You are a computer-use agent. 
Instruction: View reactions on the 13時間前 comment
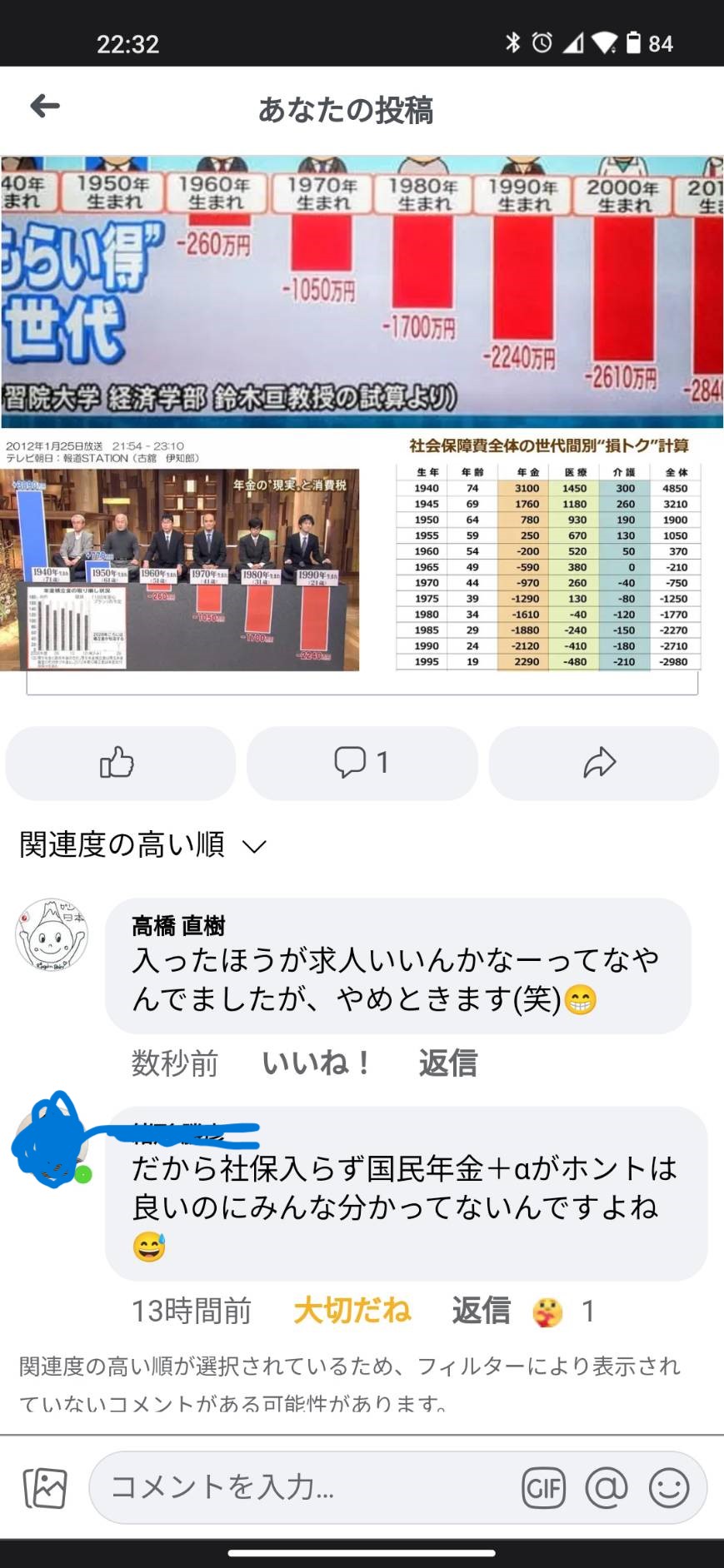click(563, 1312)
